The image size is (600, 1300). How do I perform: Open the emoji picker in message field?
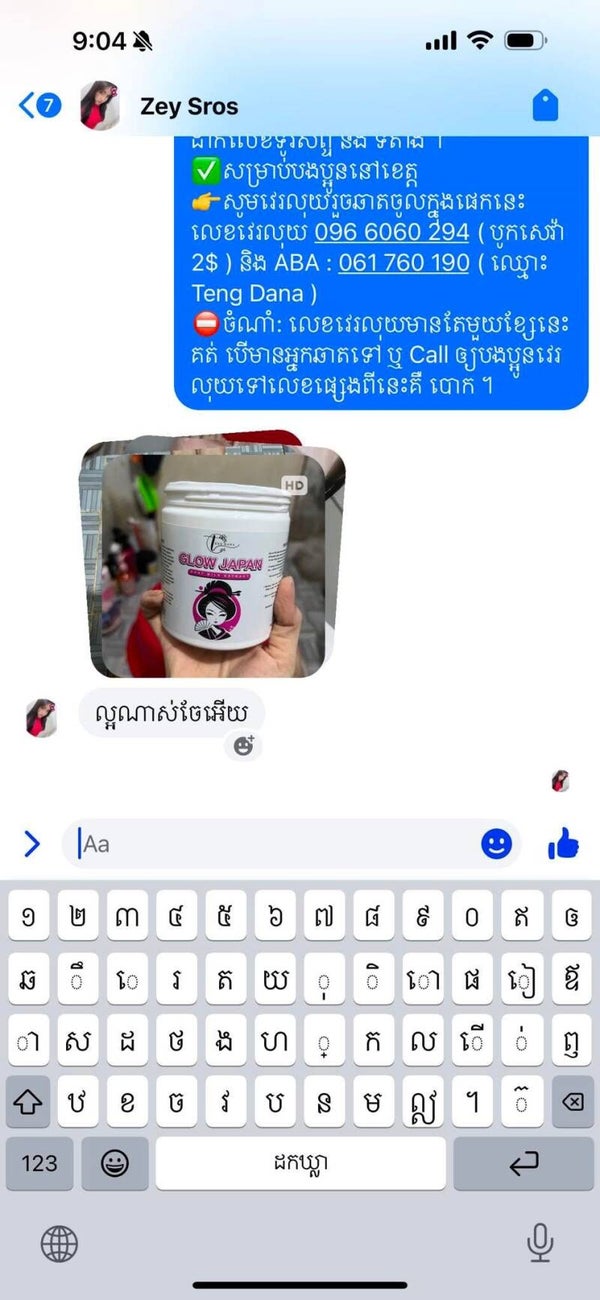click(496, 844)
